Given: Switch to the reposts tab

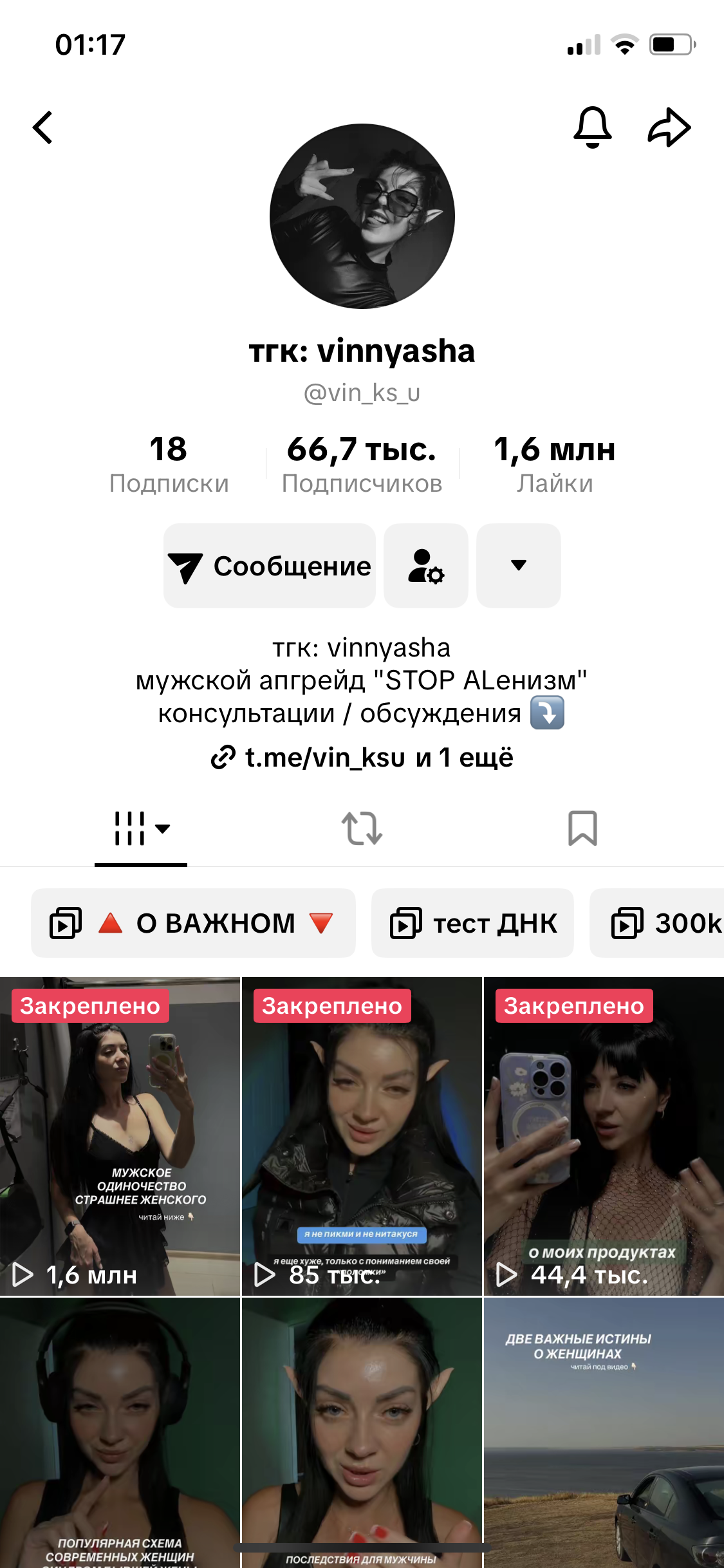Looking at the screenshot, I should [x=362, y=828].
